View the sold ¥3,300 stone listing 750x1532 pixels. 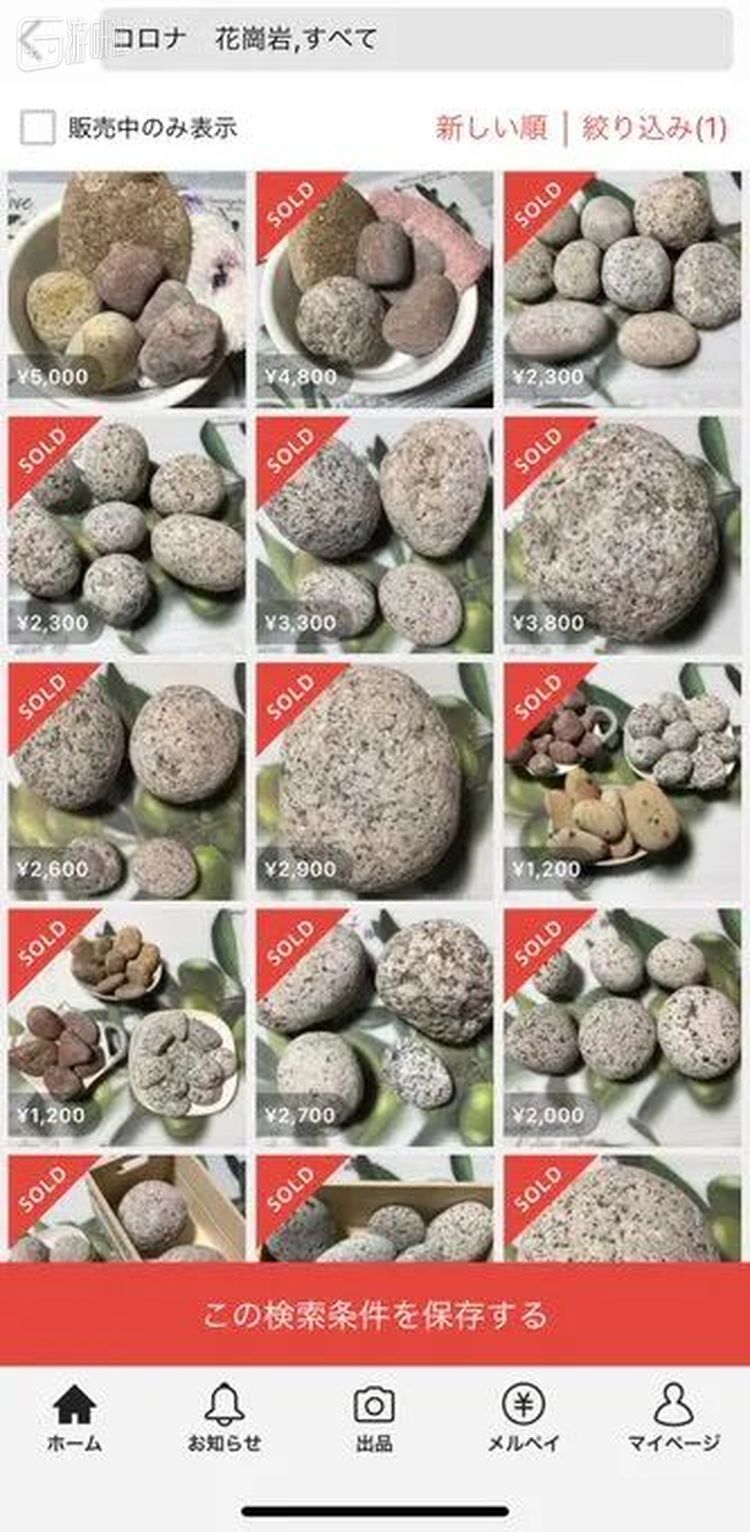click(x=374, y=535)
